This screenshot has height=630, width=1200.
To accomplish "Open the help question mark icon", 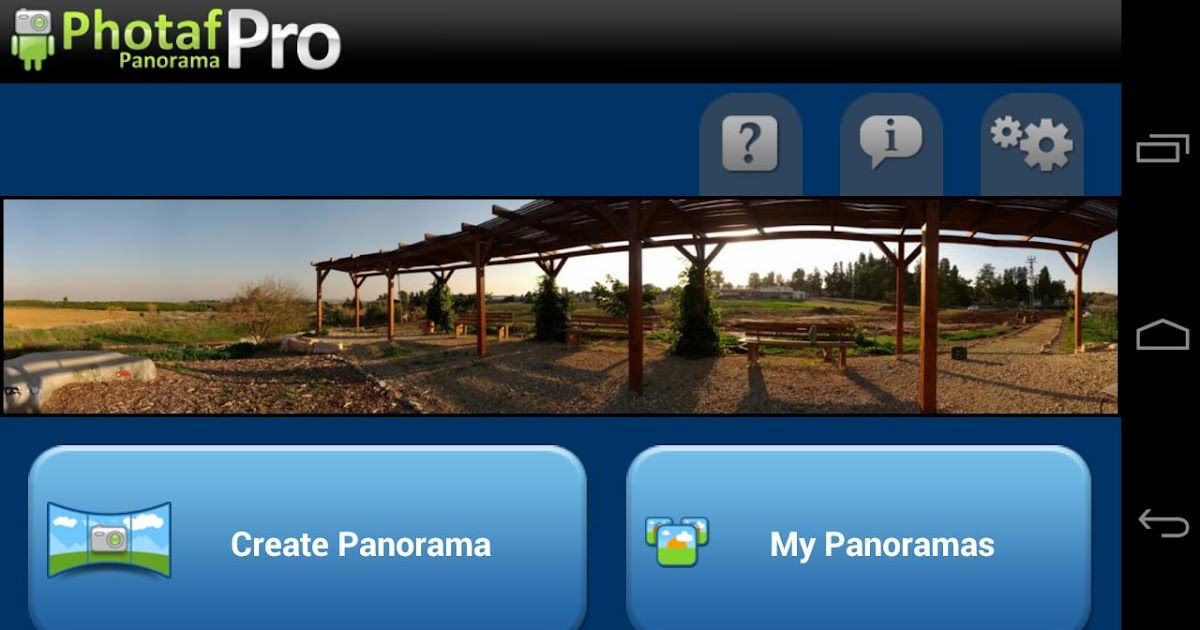I will tap(750, 145).
